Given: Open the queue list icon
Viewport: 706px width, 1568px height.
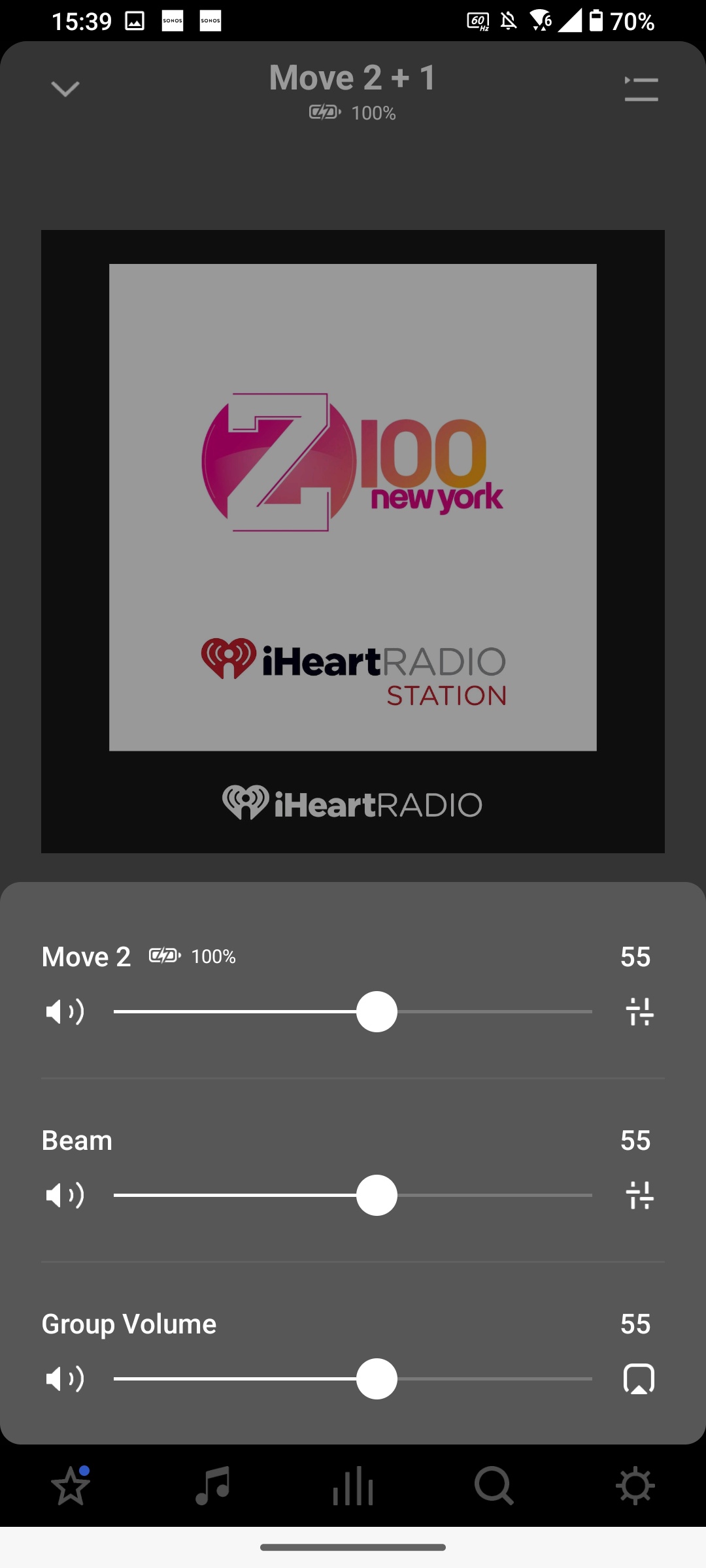Looking at the screenshot, I should coord(641,90).
